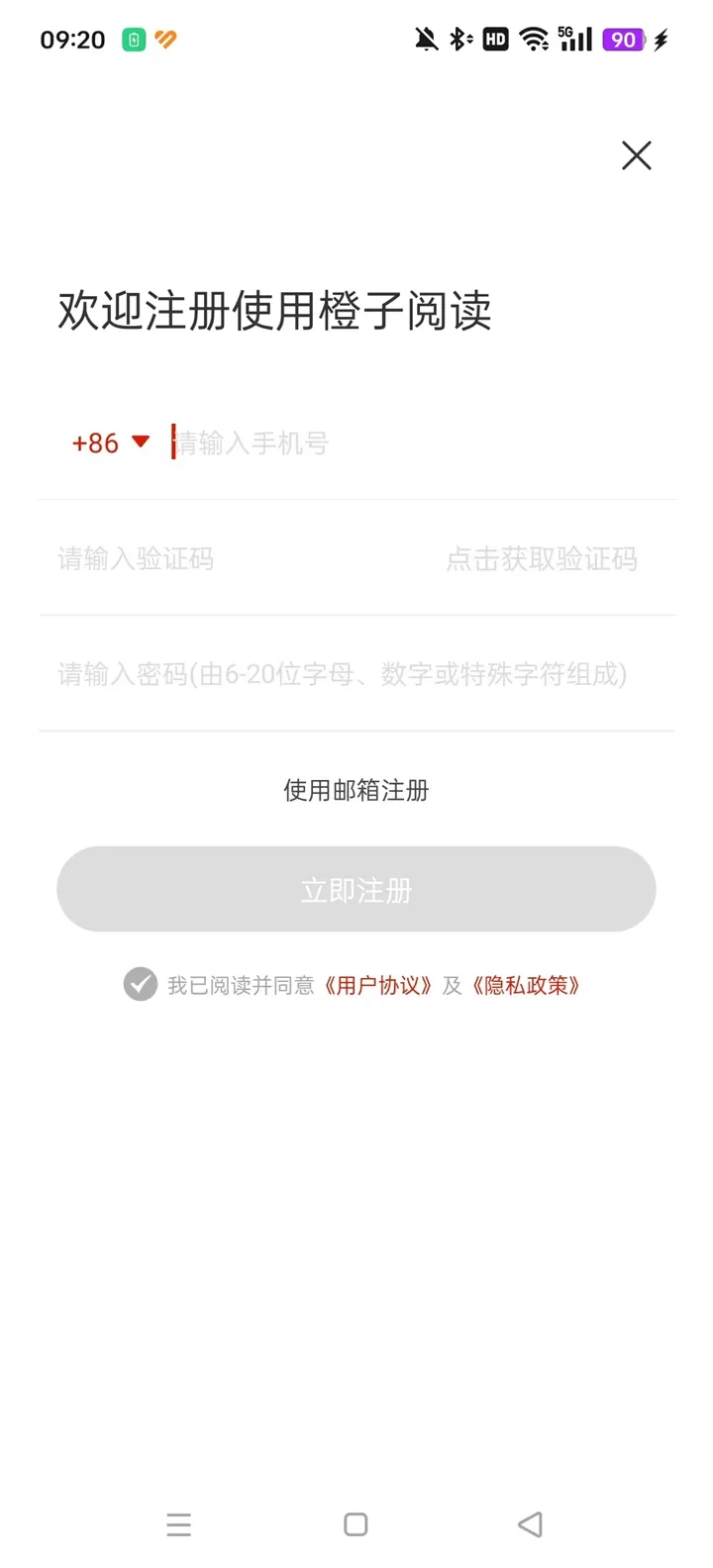Focus the phone number input field

416,443
